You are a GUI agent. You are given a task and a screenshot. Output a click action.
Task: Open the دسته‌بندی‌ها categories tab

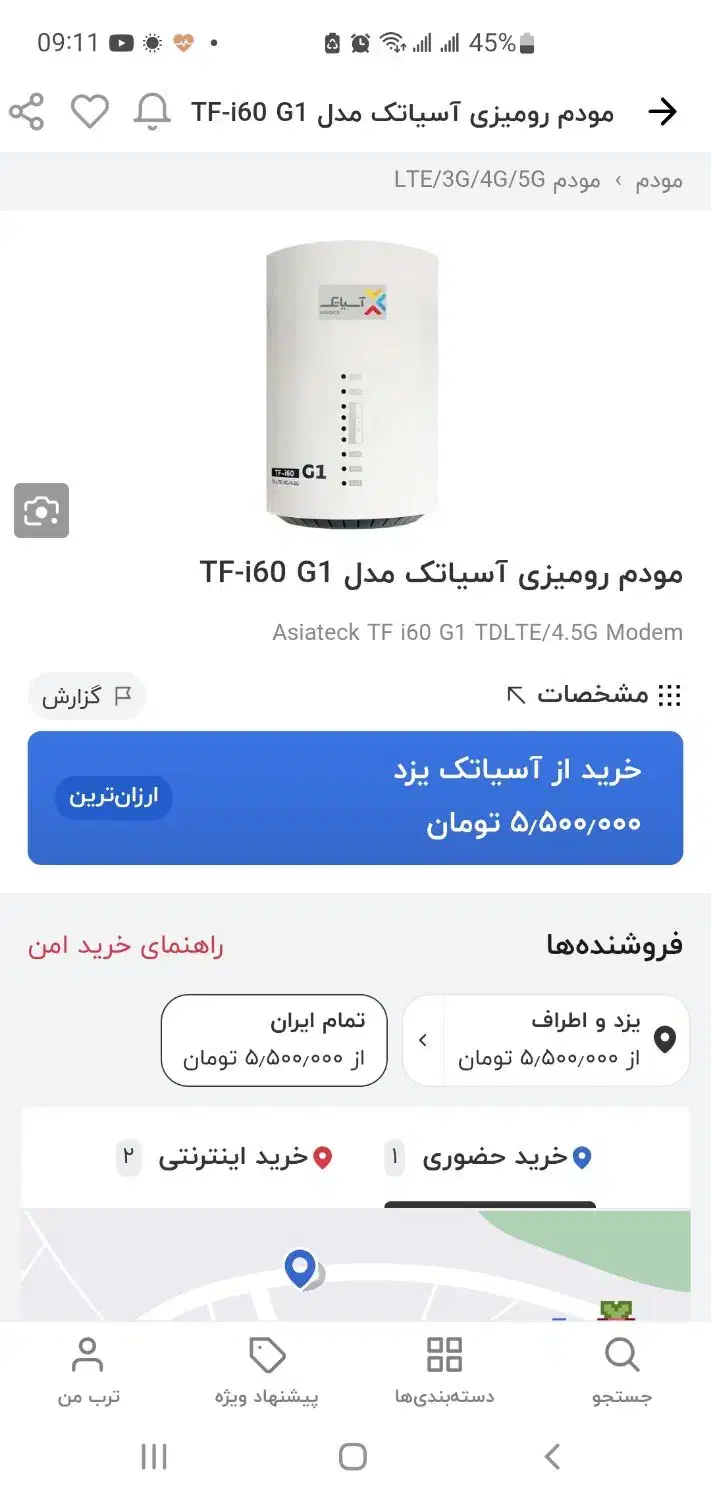[x=444, y=1371]
